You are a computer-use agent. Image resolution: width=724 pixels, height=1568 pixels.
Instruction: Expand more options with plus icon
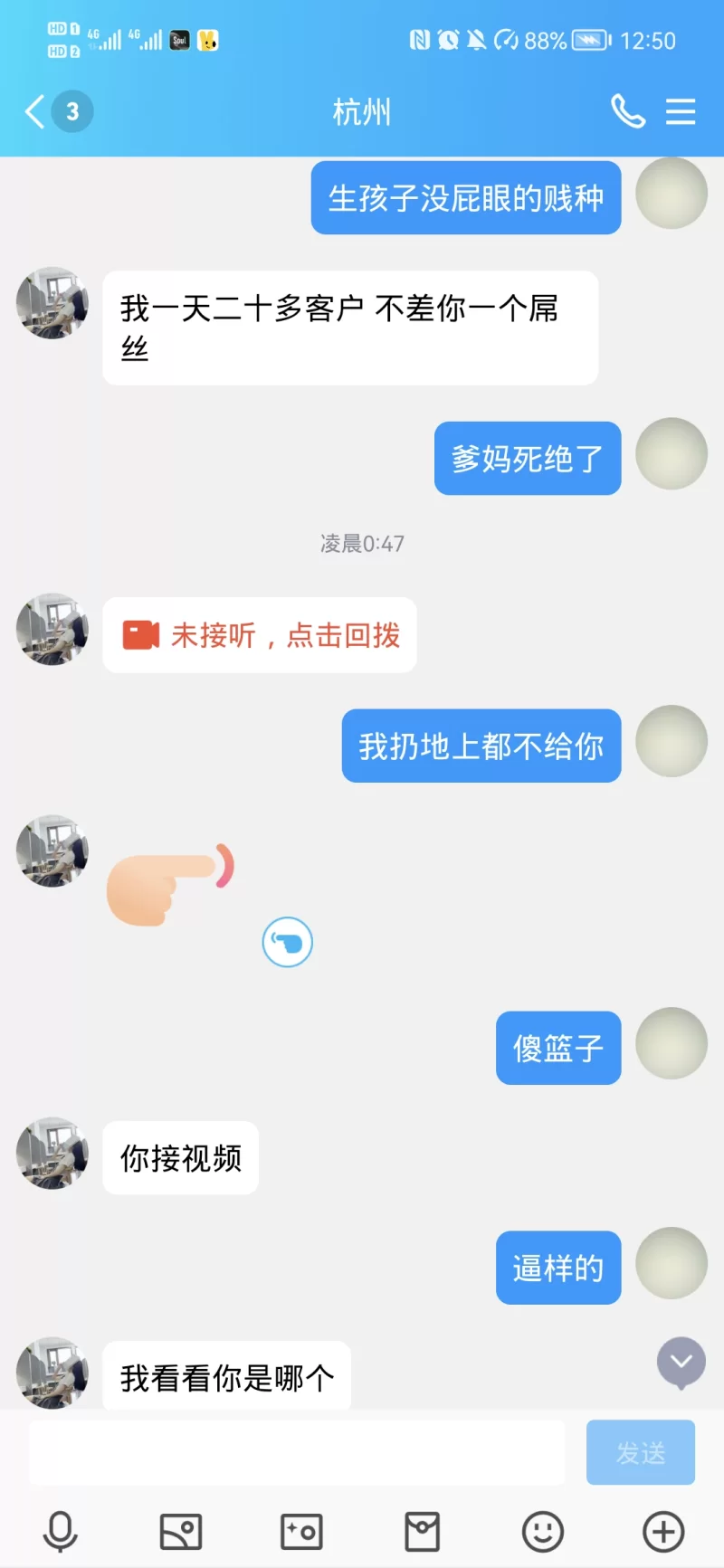pyautogui.click(x=663, y=1532)
